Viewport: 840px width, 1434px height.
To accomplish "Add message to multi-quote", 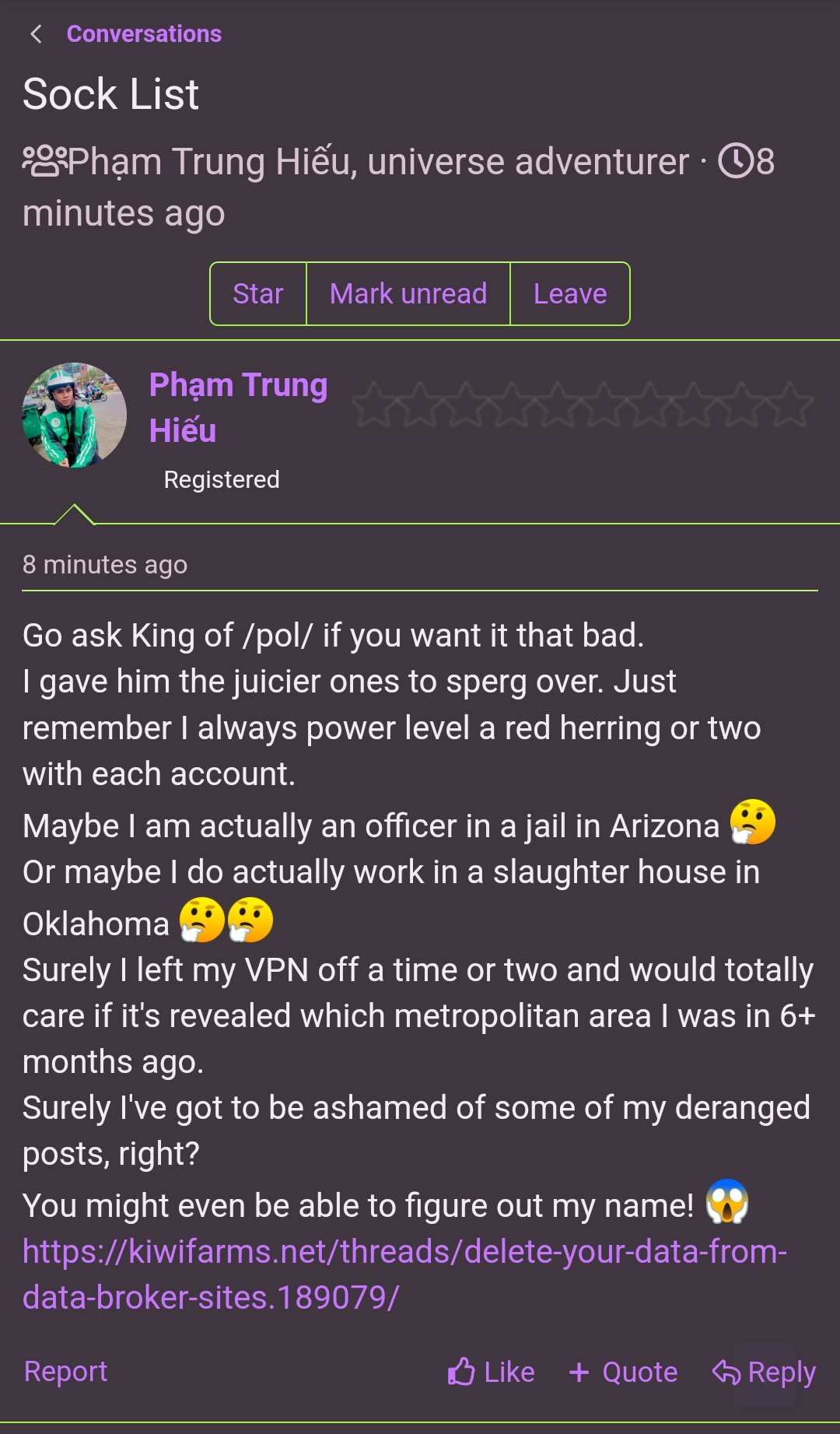I will pos(624,1373).
